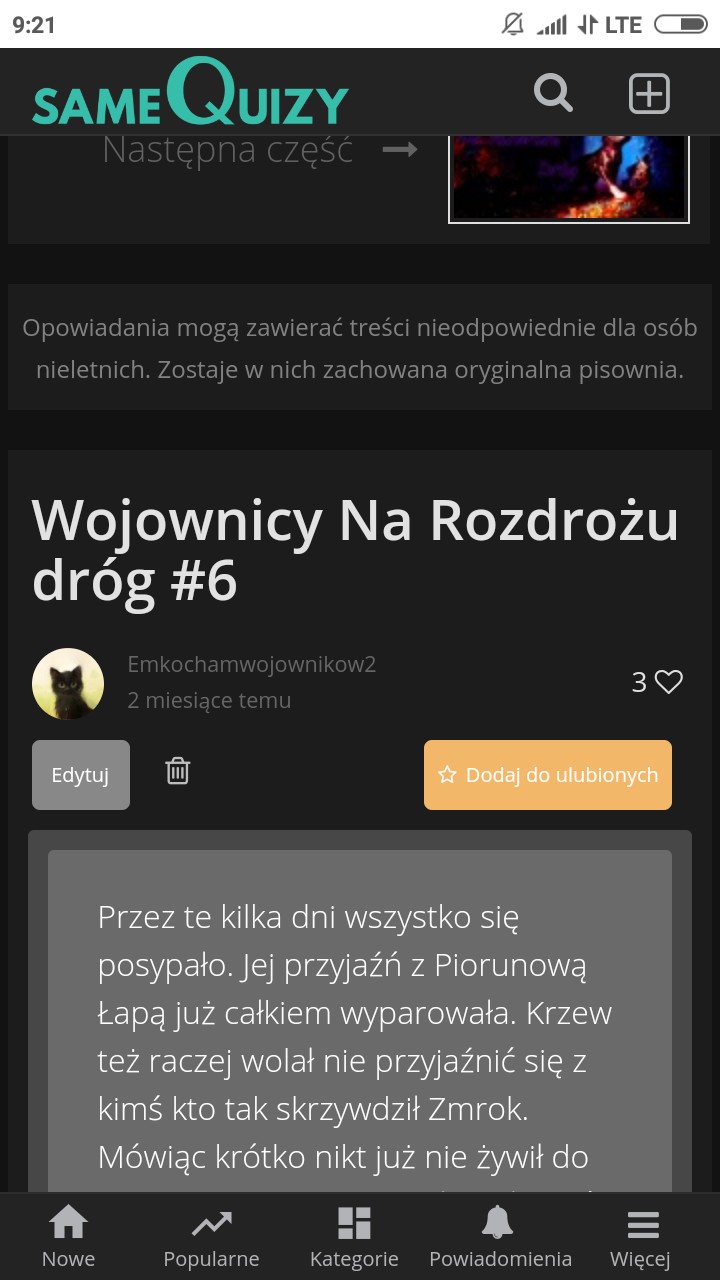Open the sameQuizy home logo

click(190, 94)
